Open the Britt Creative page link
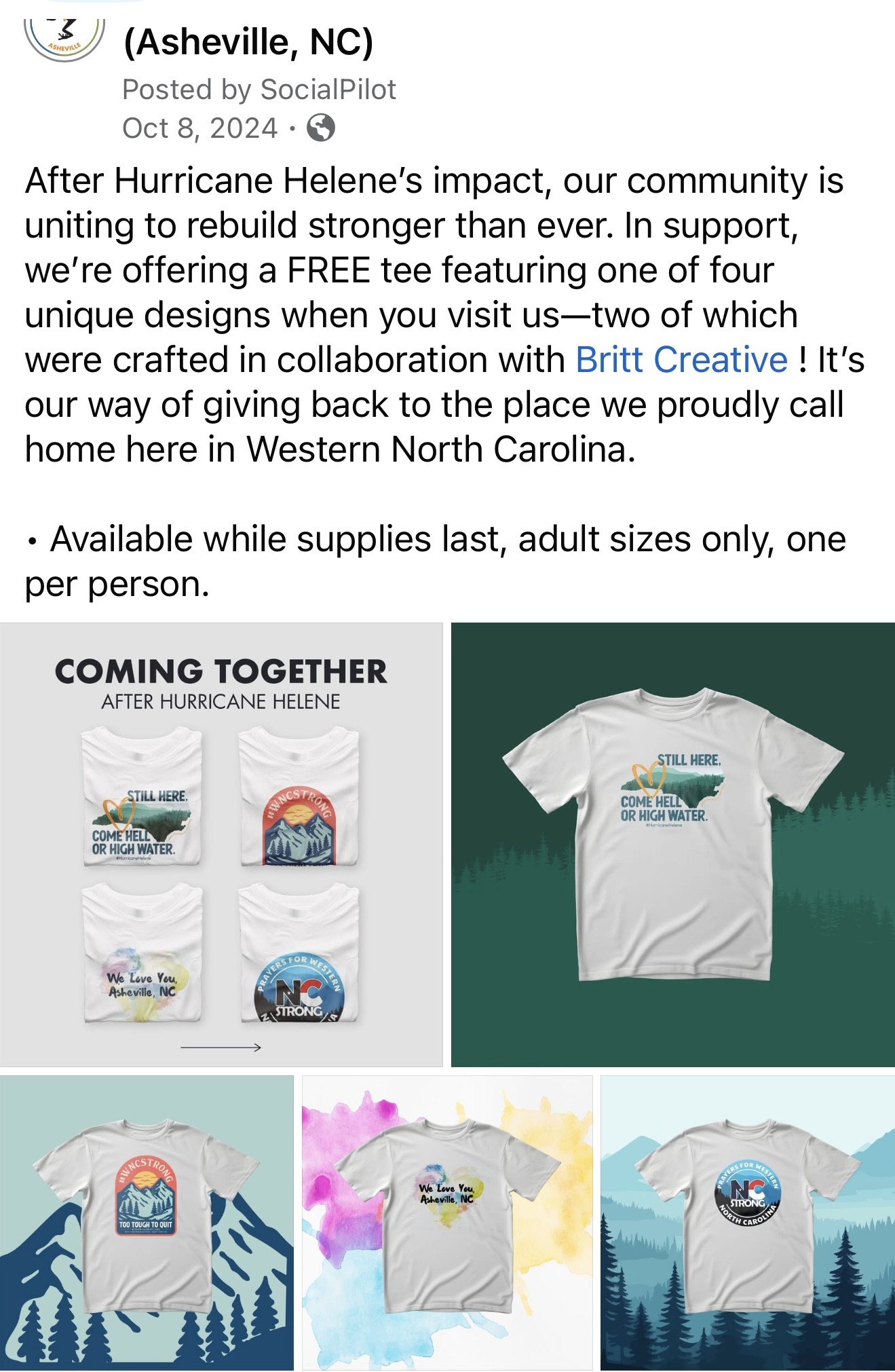 click(x=681, y=360)
